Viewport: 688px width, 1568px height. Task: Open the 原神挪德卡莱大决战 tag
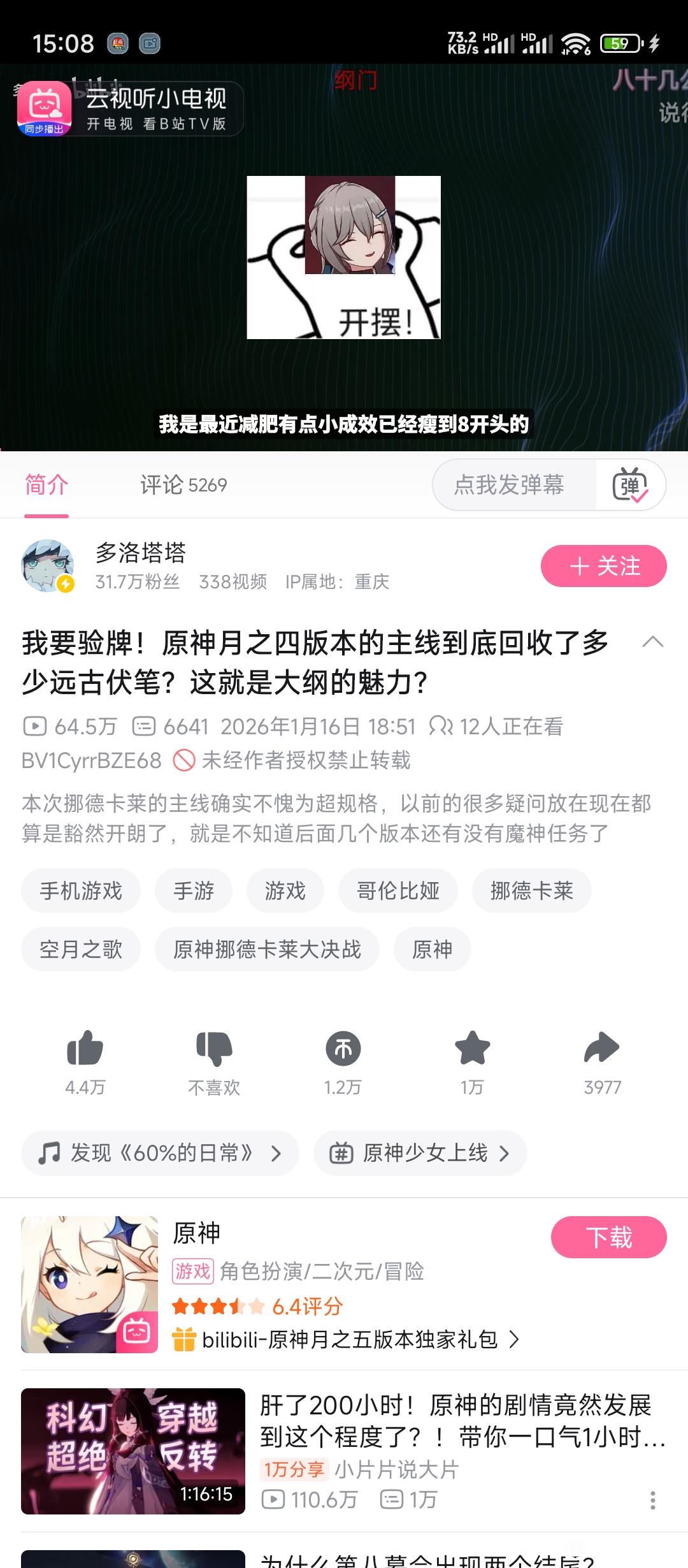(267, 949)
